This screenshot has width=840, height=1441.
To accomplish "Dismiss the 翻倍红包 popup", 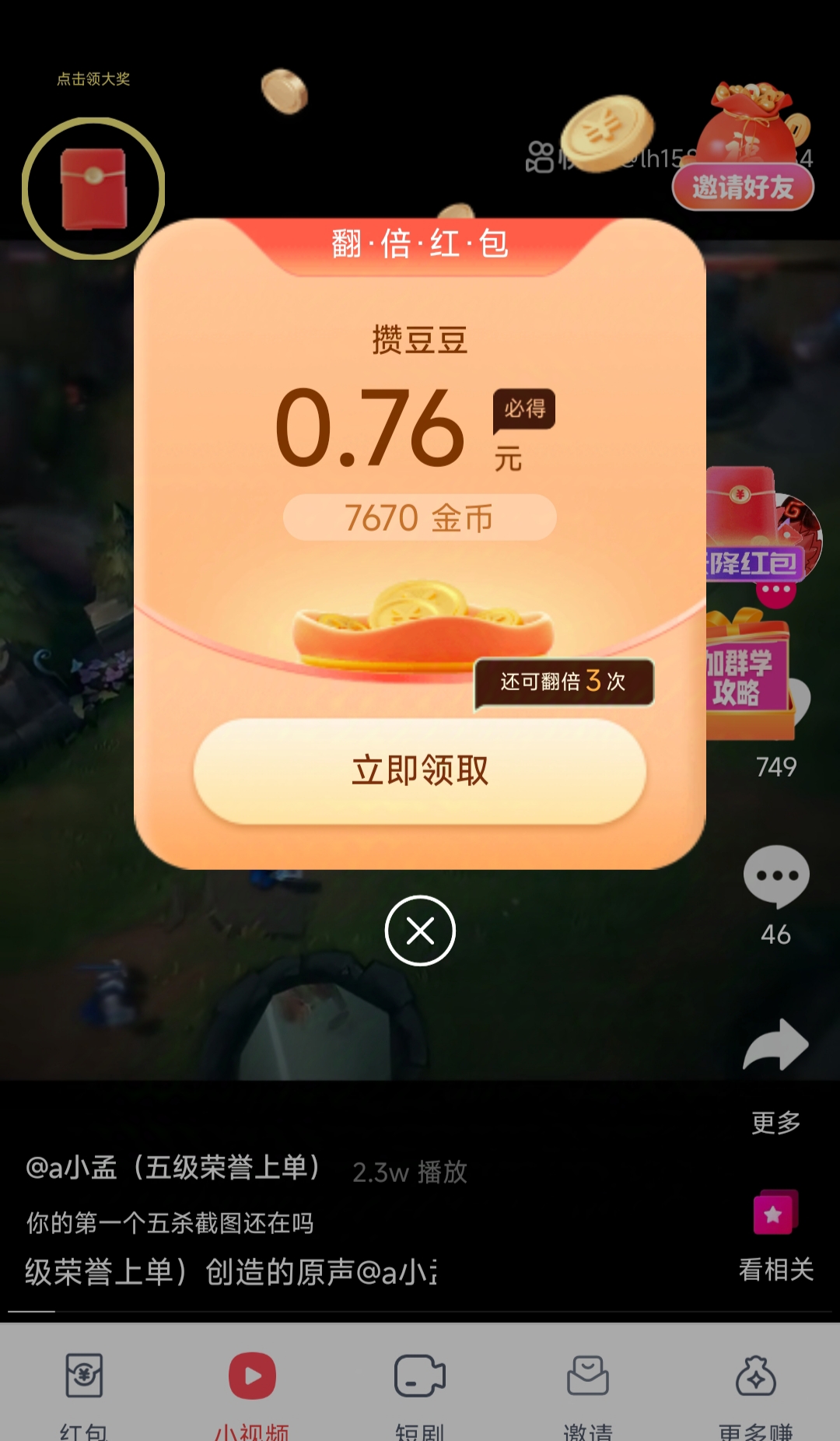I will click(x=420, y=931).
